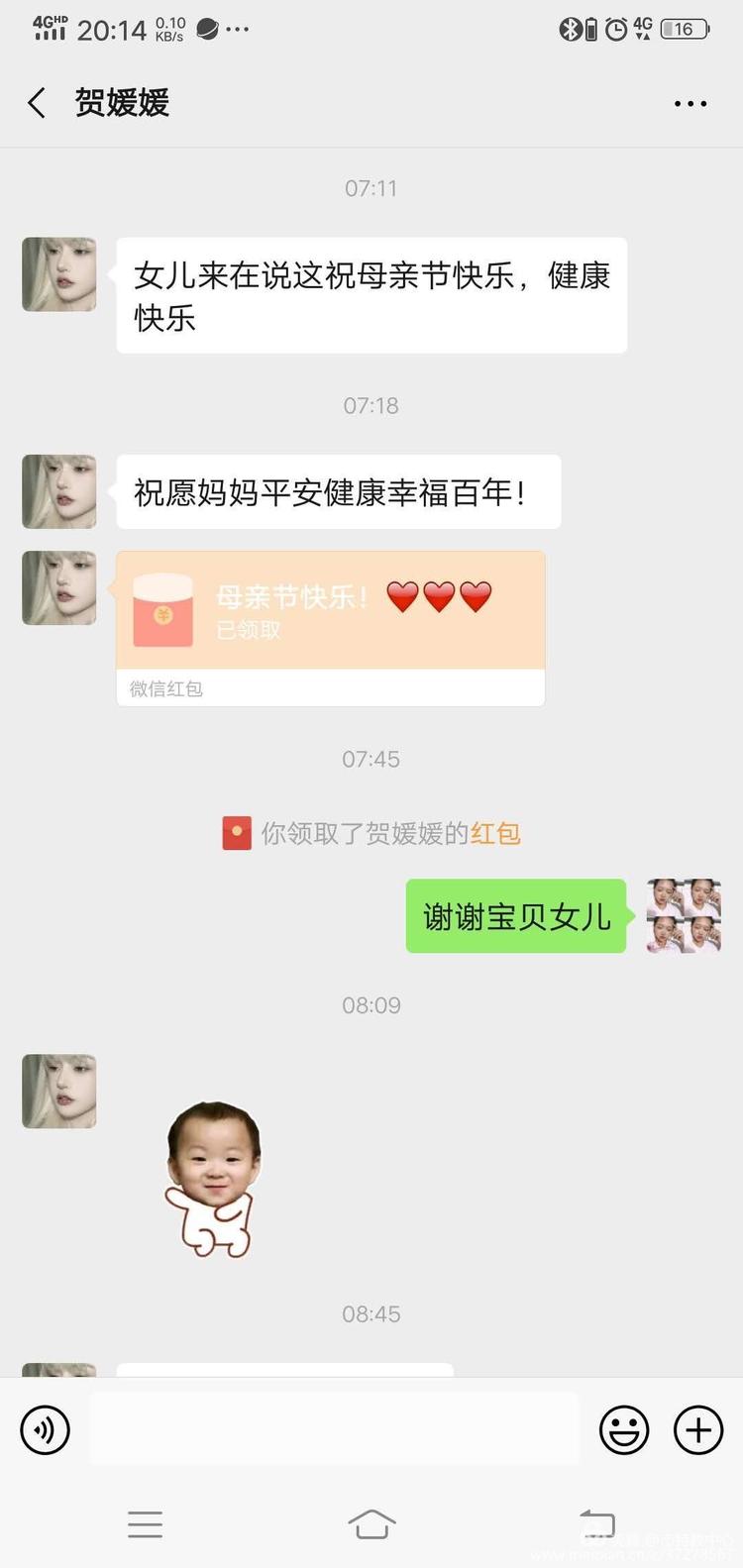Go back from the 贺媛媛 chat

[x=38, y=103]
